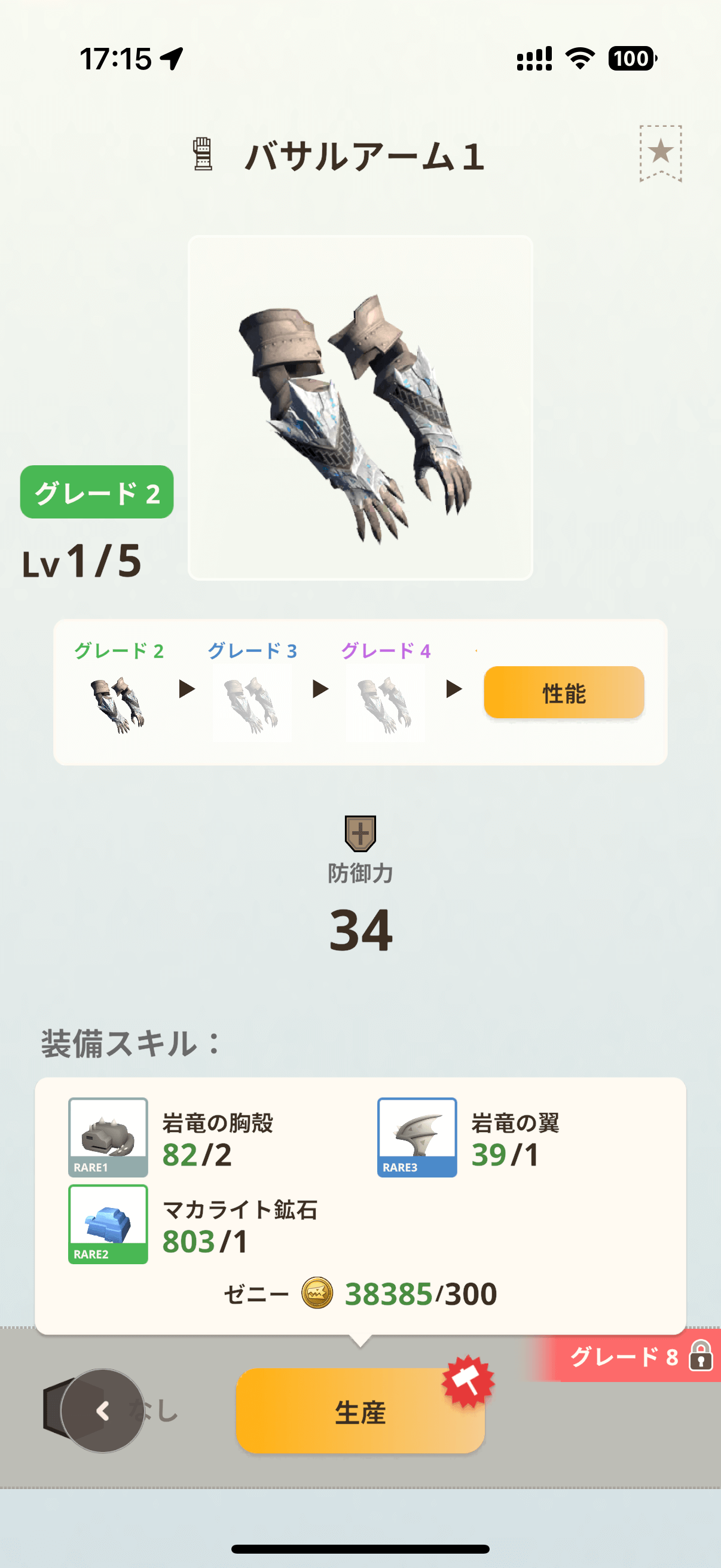Select the グレード 2 armor thumbnail
The height and width of the screenshot is (1568, 721).
[x=118, y=704]
